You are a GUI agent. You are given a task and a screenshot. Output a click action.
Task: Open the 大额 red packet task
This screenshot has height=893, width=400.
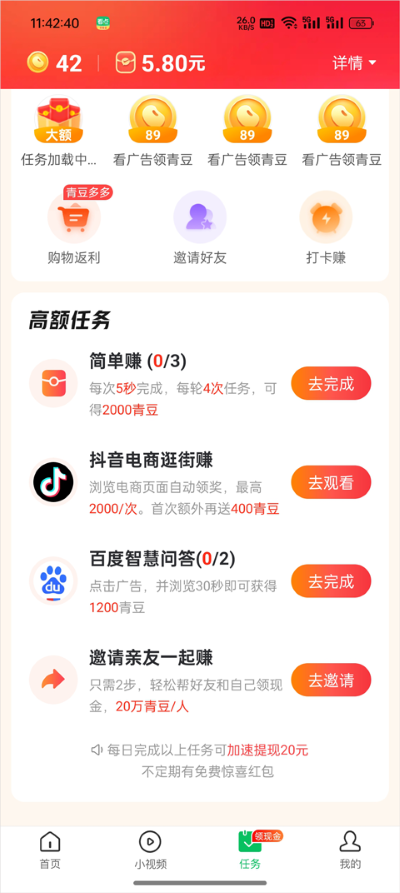(x=59, y=130)
